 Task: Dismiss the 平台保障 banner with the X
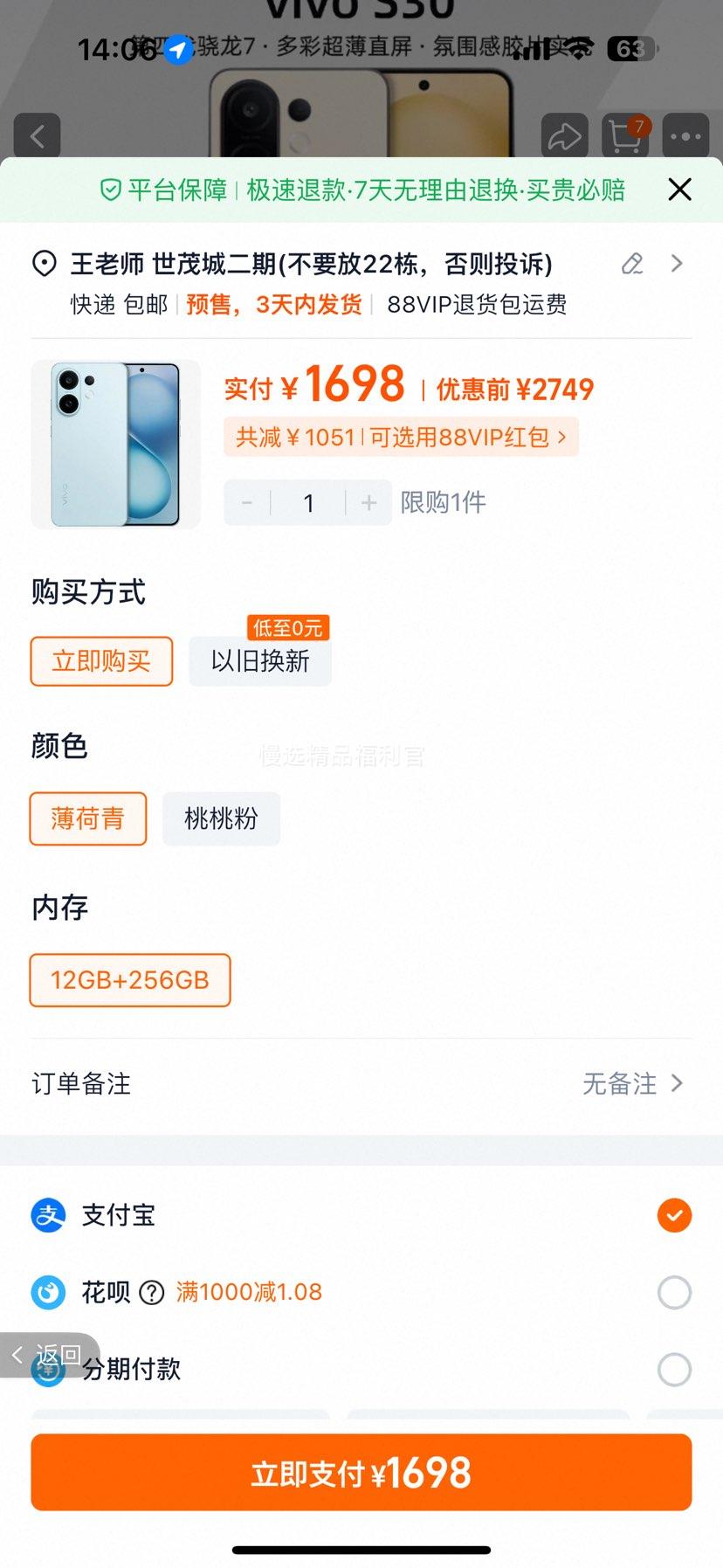click(679, 189)
